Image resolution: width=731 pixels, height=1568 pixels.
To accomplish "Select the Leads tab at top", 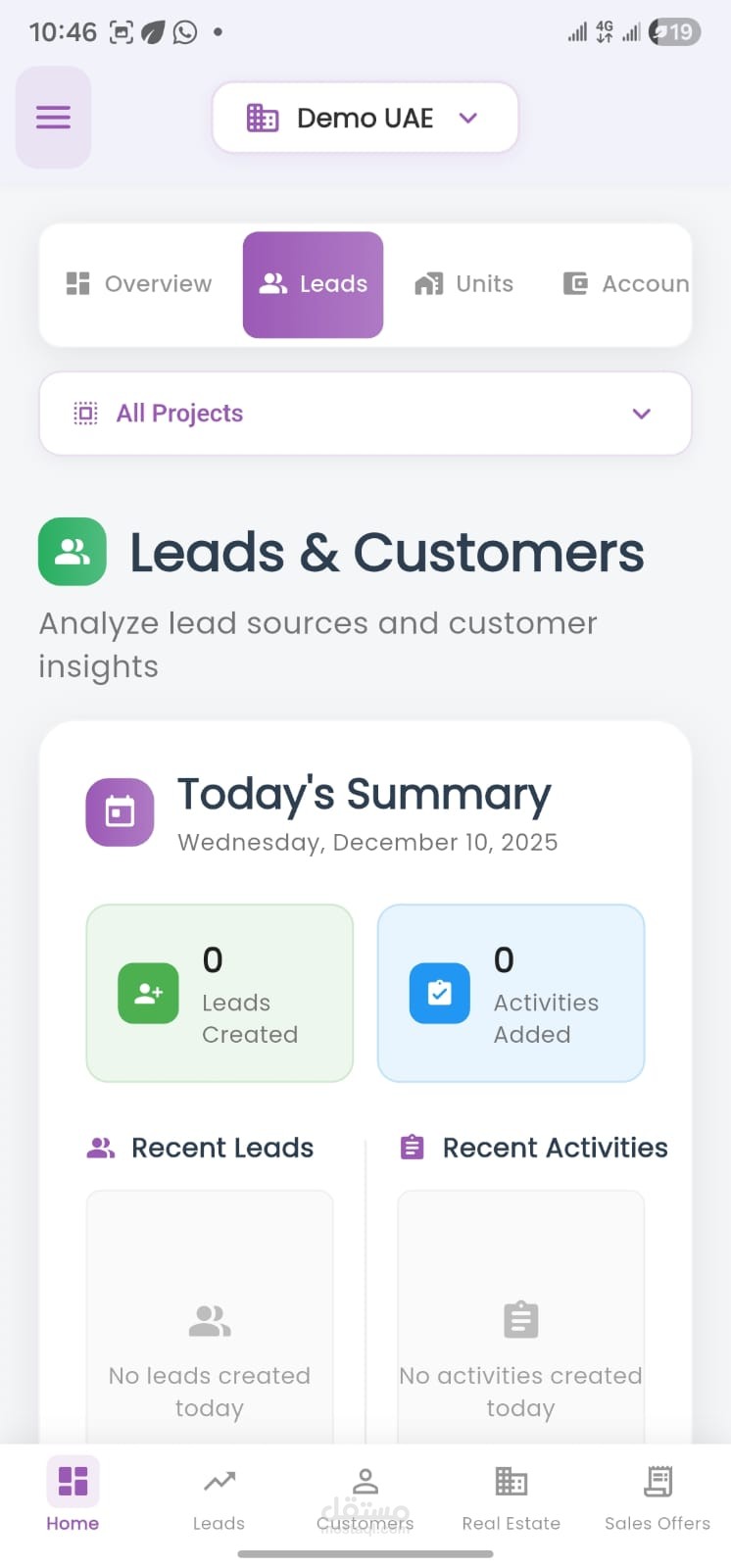I will coord(313,284).
